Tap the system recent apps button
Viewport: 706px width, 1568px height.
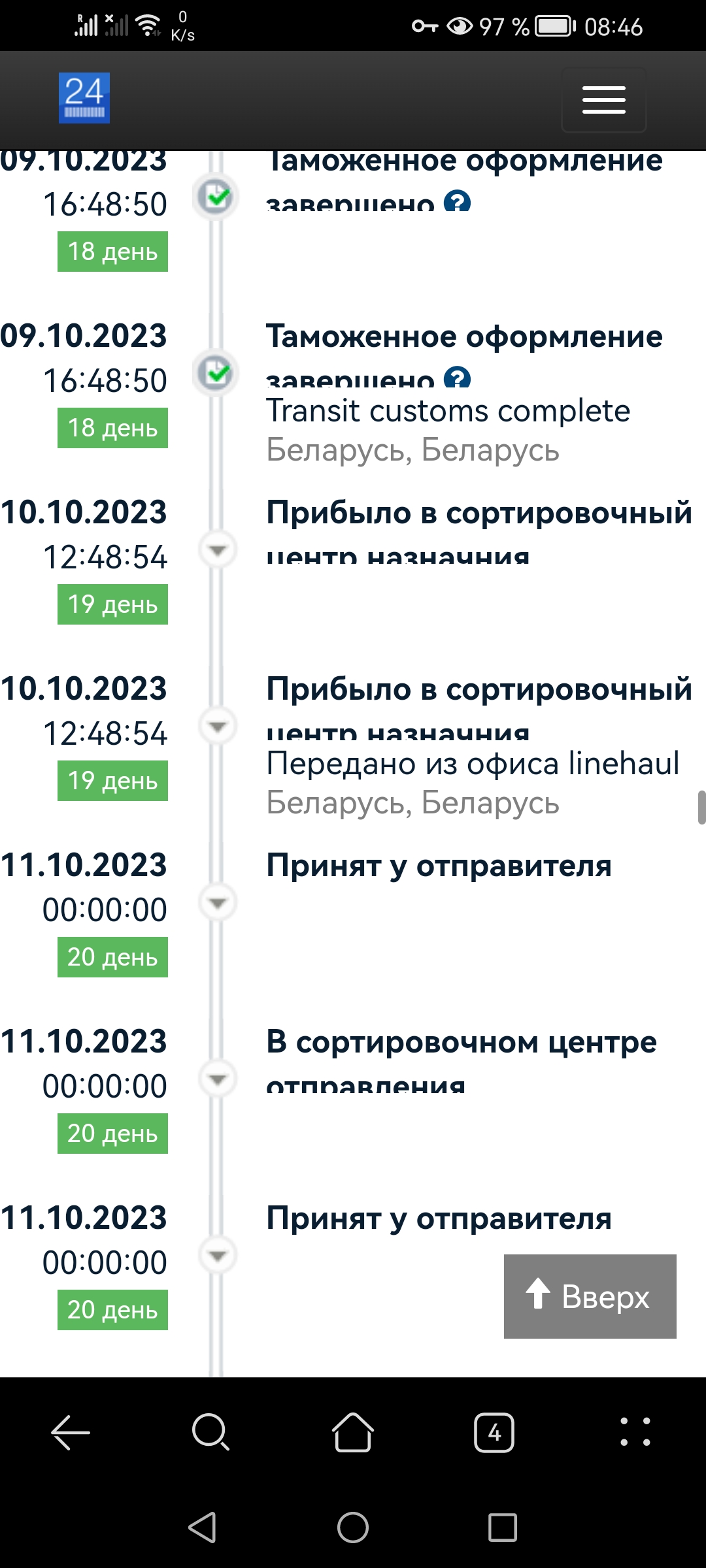(x=502, y=1527)
